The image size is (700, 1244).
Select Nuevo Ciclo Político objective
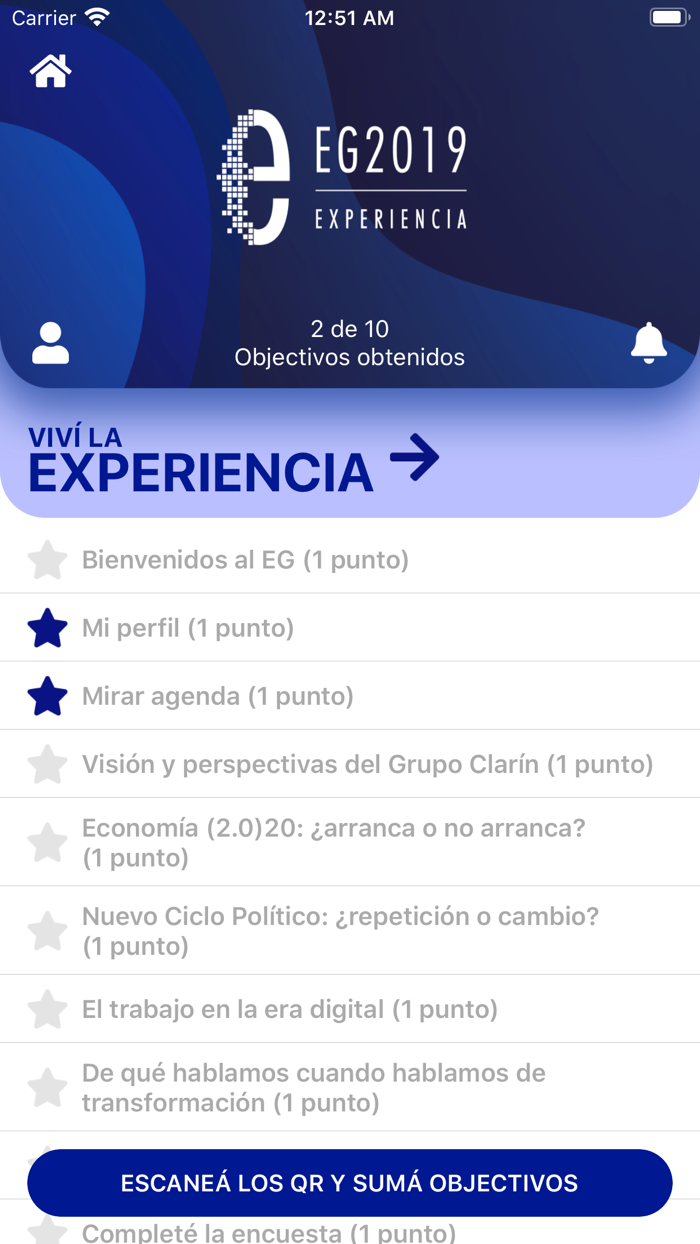(340, 930)
